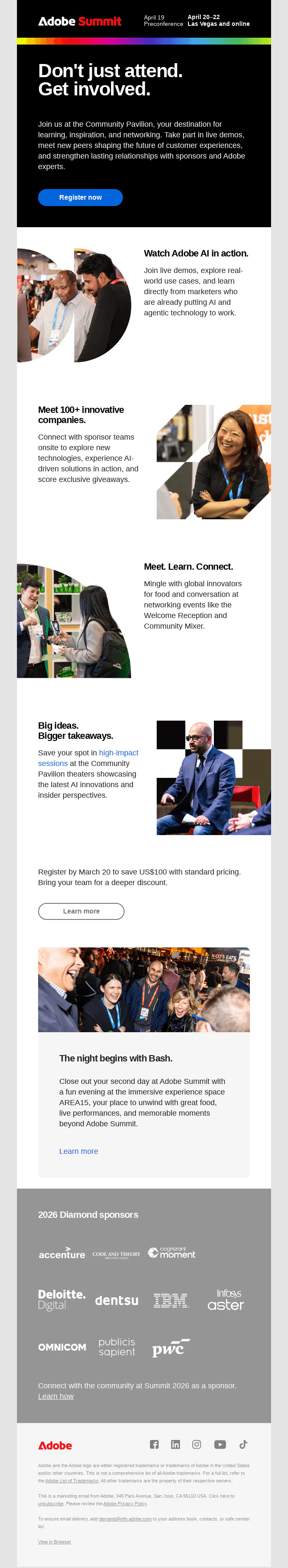The image size is (288, 1568).
Task: Open Adobe's YouTube icon
Action: click(220, 1444)
